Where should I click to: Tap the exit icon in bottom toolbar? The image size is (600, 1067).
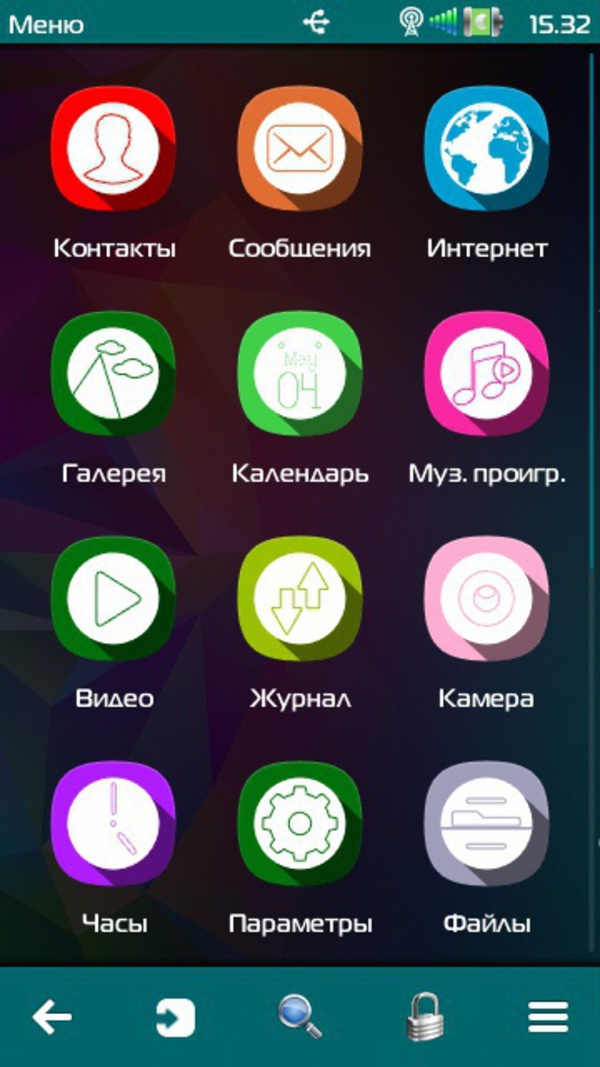[x=176, y=1018]
